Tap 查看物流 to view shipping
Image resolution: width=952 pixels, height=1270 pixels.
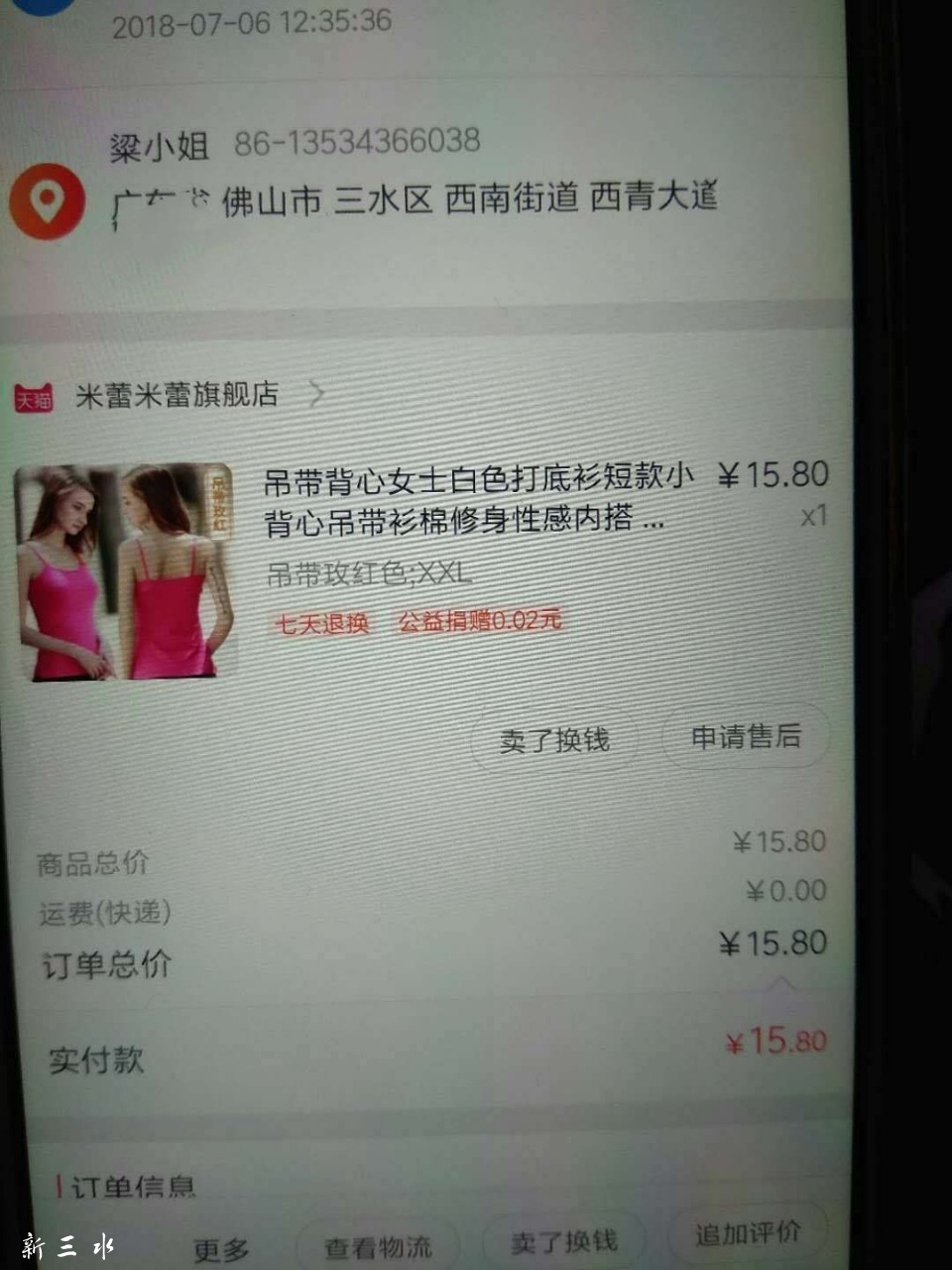click(378, 1247)
